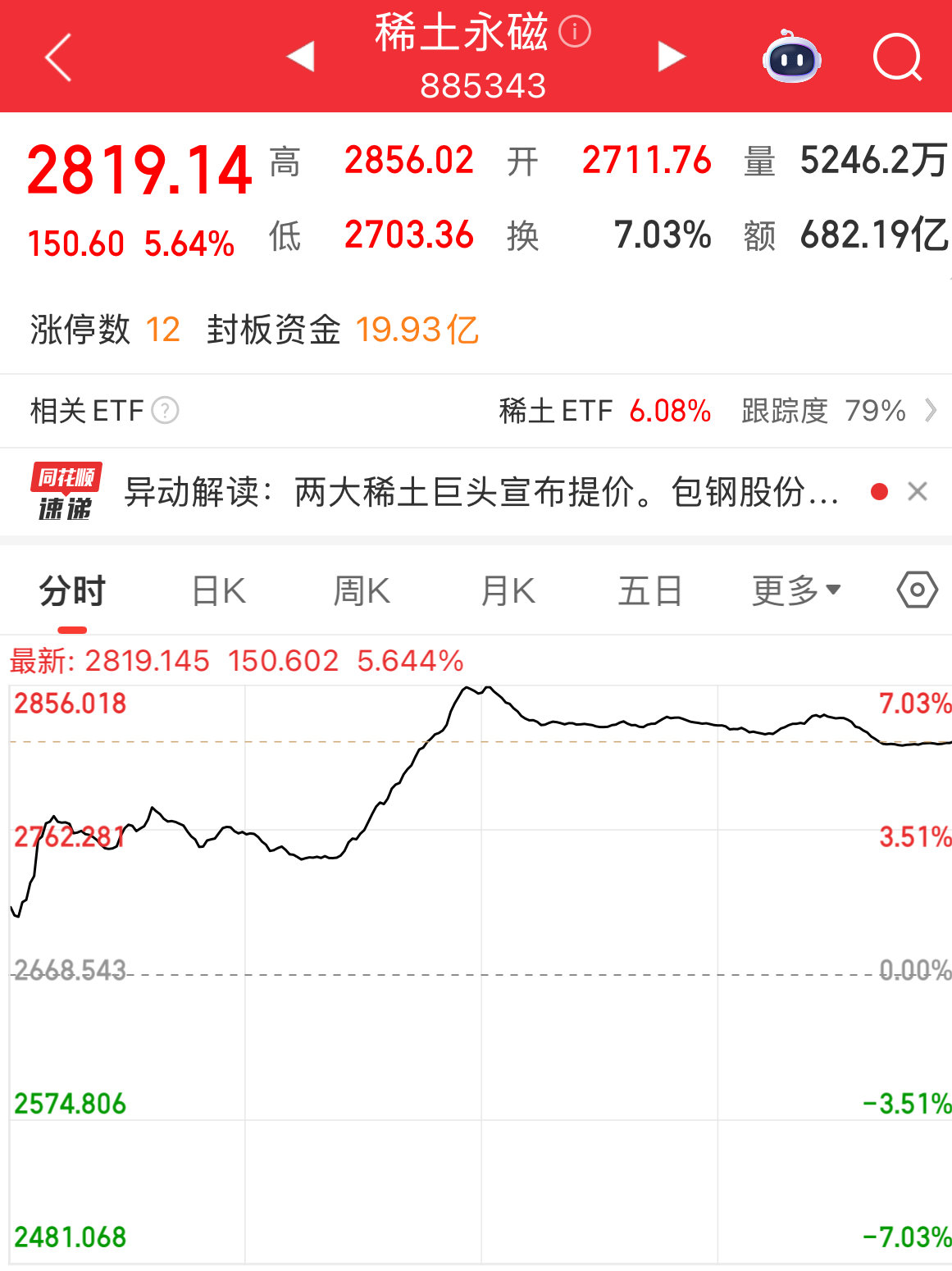Open the robot AI assistant
Image resolution: width=952 pixels, height=1271 pixels.
791,57
